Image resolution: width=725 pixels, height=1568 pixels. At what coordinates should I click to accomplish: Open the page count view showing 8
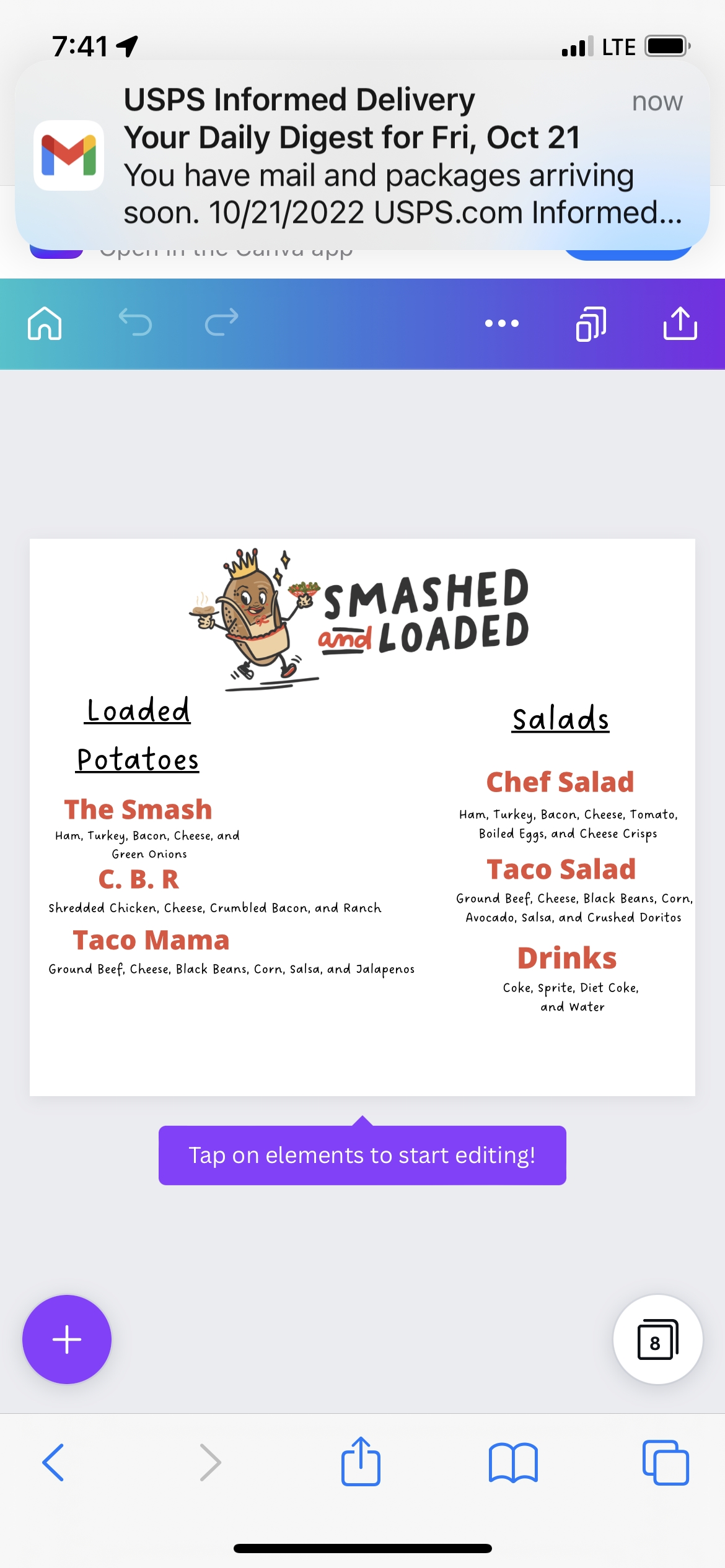(657, 1339)
